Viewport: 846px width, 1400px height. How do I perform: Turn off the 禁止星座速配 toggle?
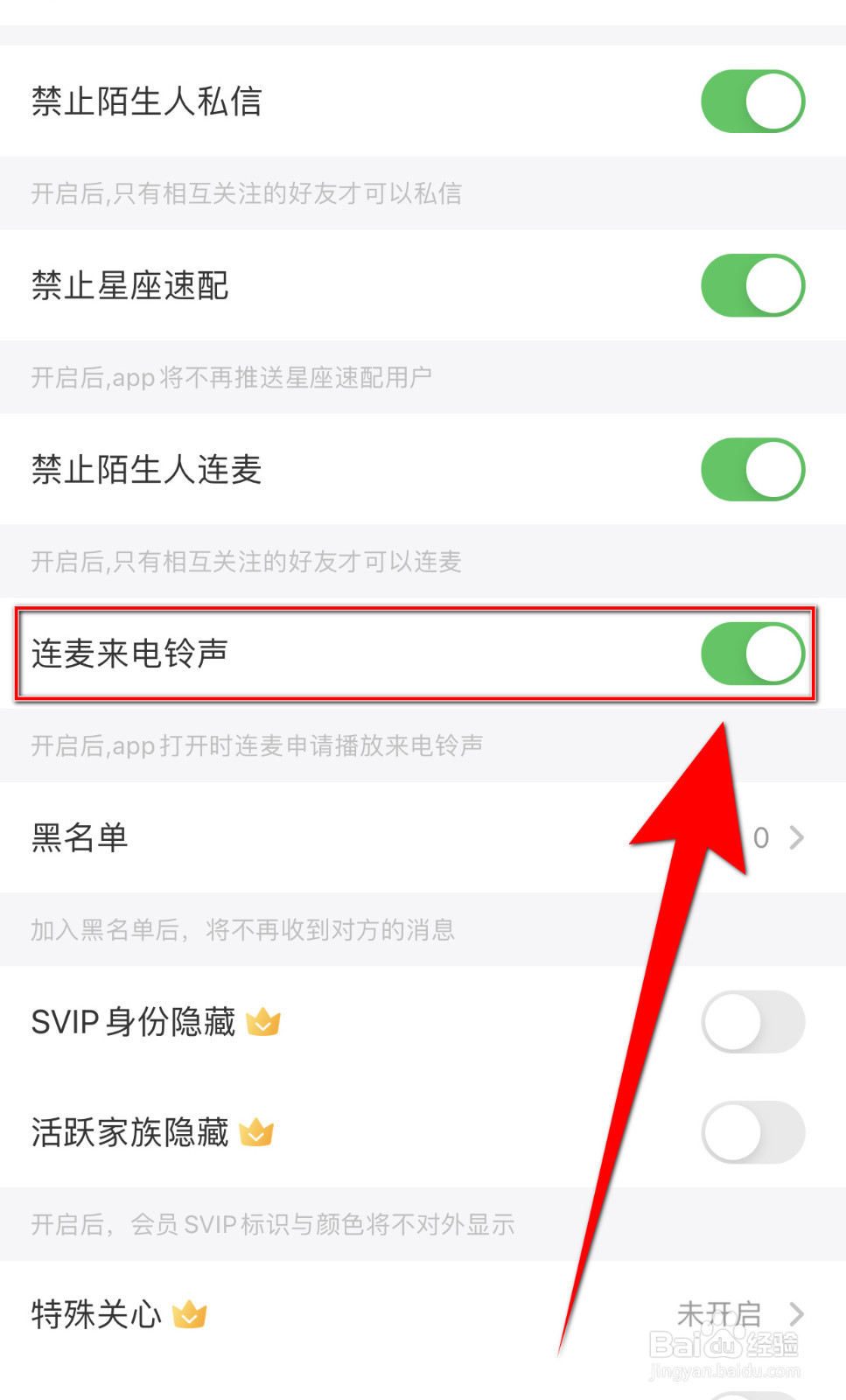[x=752, y=285]
